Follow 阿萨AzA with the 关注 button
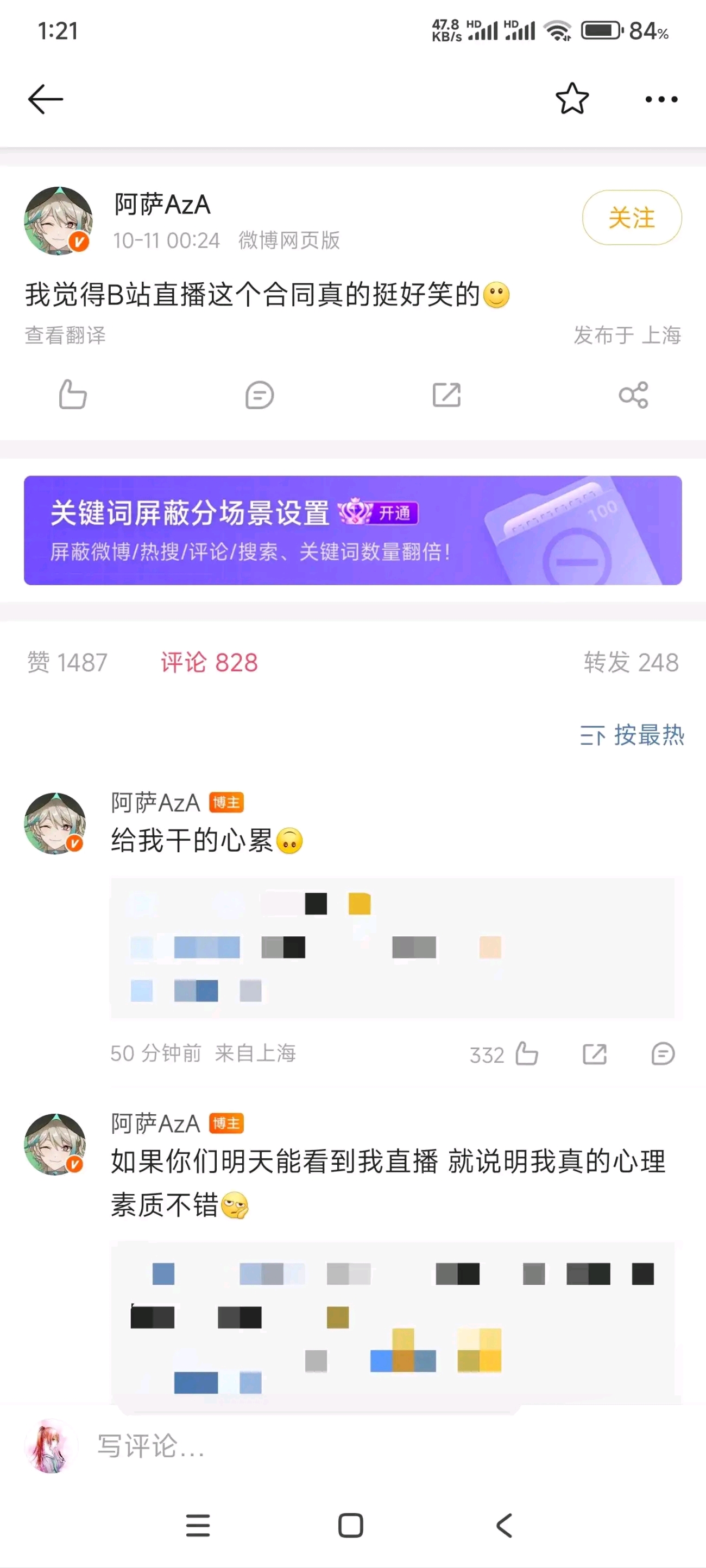 (x=632, y=218)
